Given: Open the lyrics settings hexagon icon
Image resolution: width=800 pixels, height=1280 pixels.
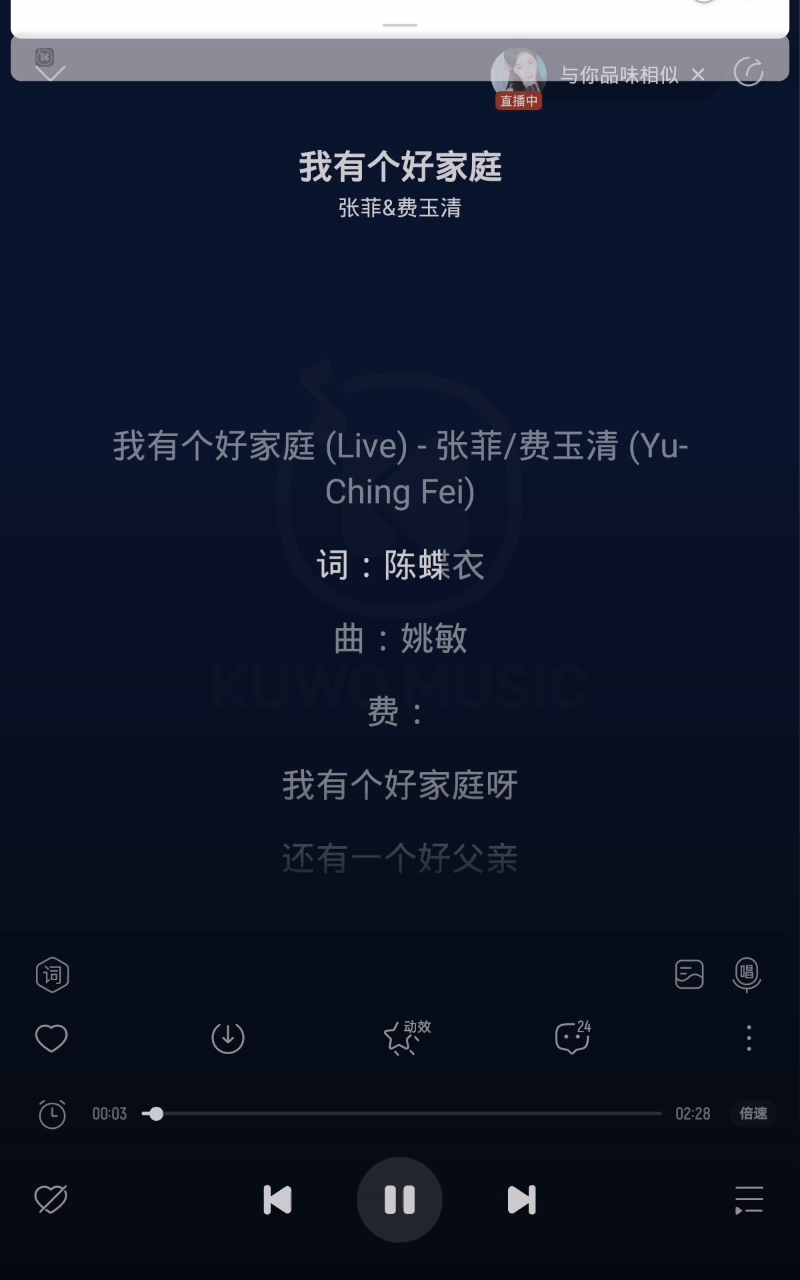Looking at the screenshot, I should tap(52, 974).
